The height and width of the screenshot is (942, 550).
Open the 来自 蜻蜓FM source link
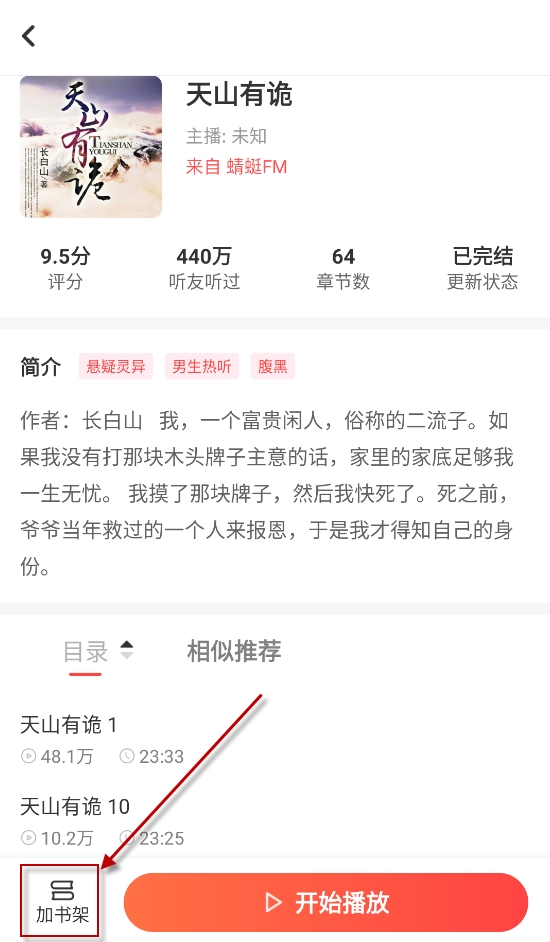(236, 166)
